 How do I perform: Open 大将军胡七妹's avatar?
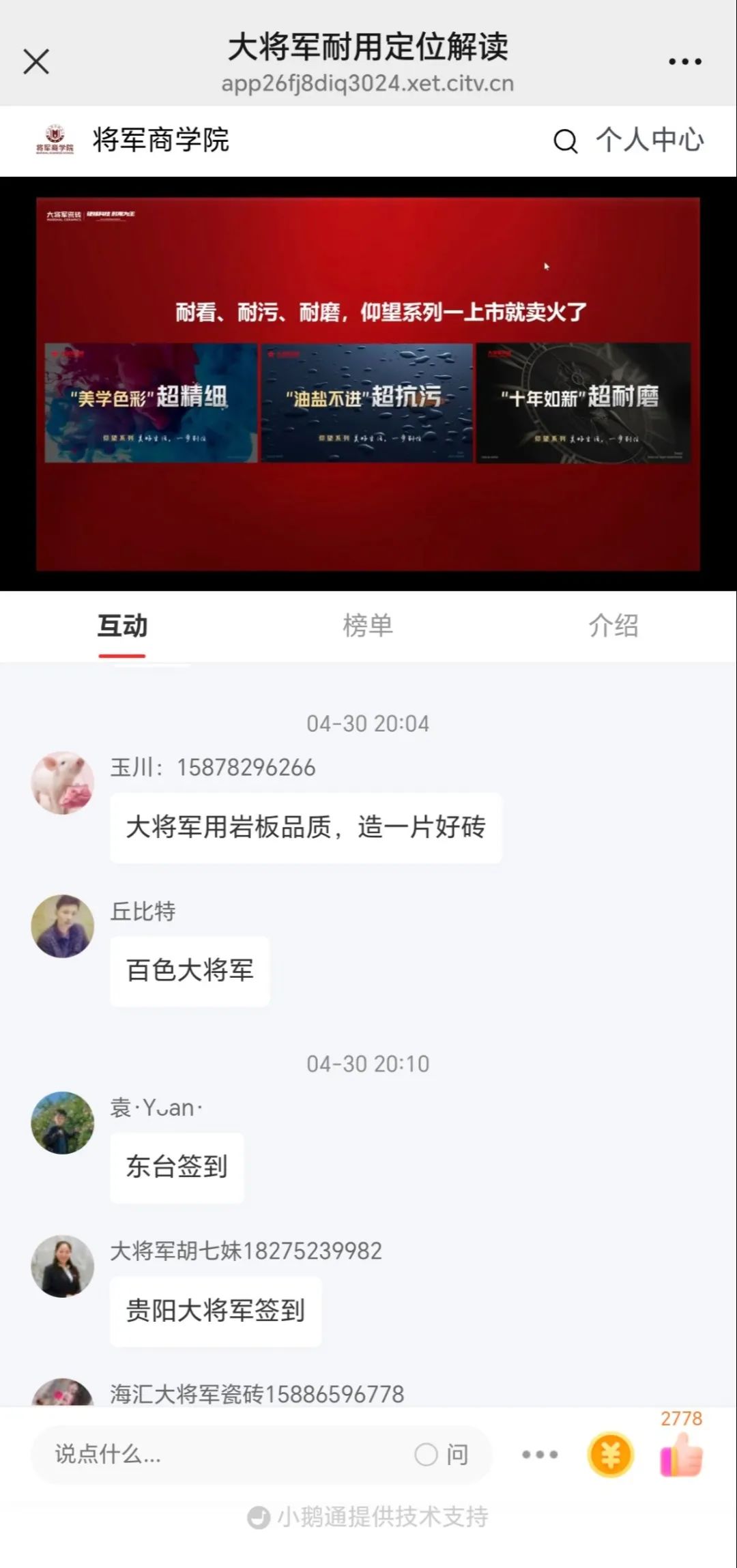click(x=63, y=1266)
